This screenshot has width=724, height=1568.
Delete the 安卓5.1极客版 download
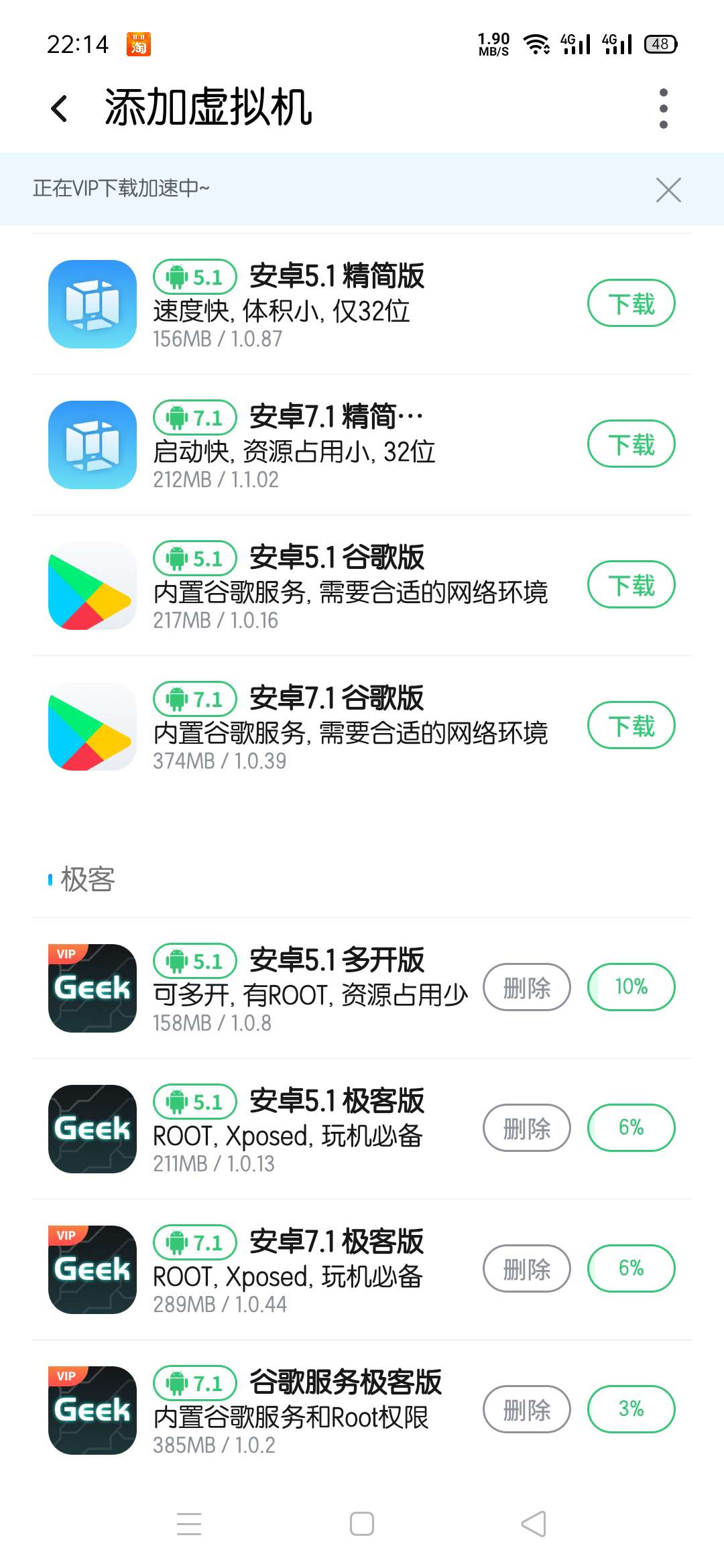(527, 1128)
